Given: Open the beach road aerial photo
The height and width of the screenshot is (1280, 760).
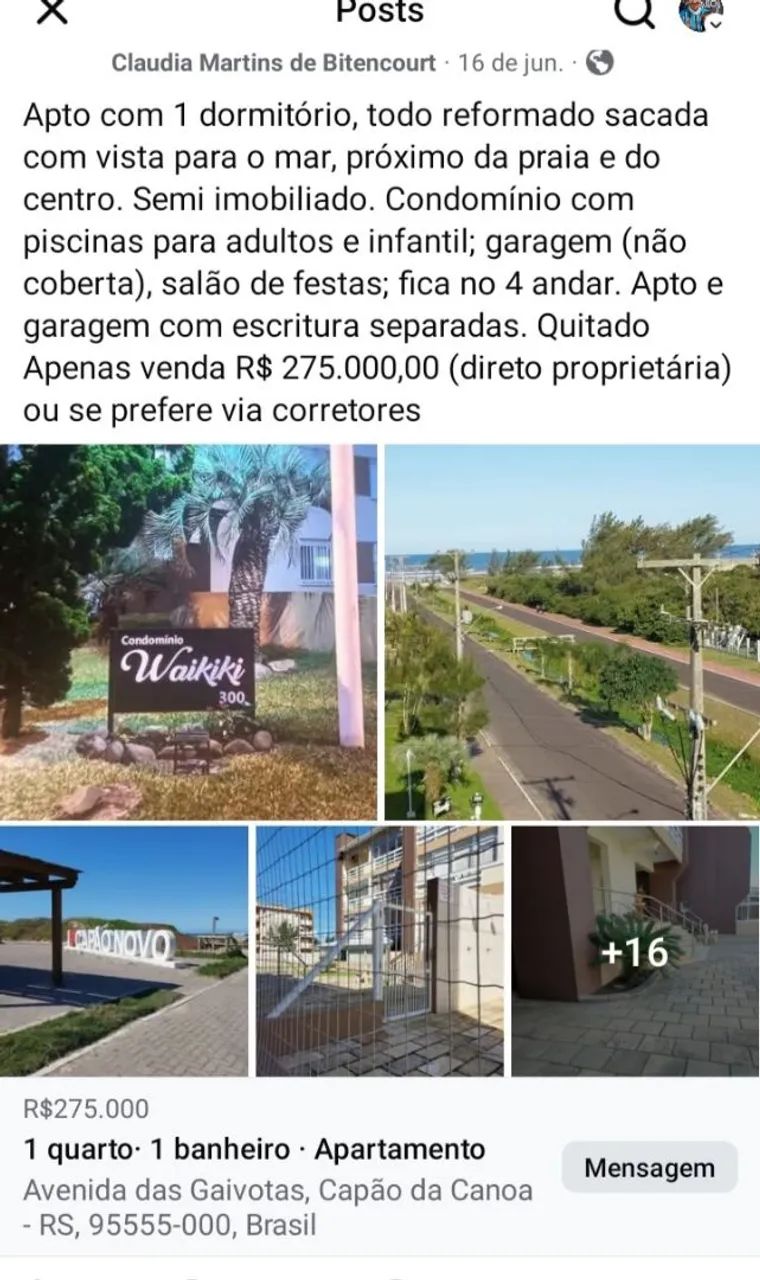Looking at the screenshot, I should click(570, 629).
